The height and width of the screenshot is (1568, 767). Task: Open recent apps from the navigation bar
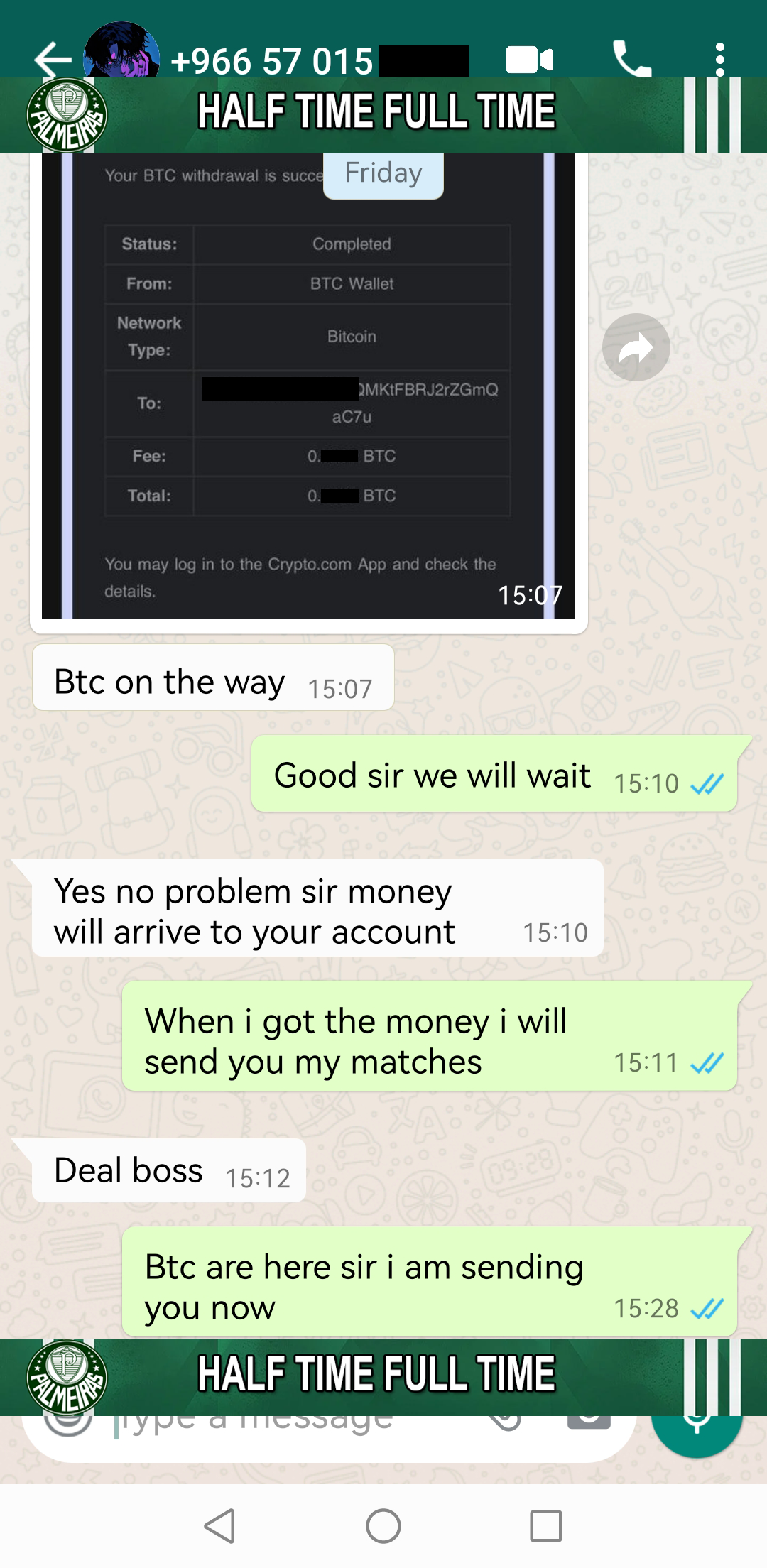545,1525
